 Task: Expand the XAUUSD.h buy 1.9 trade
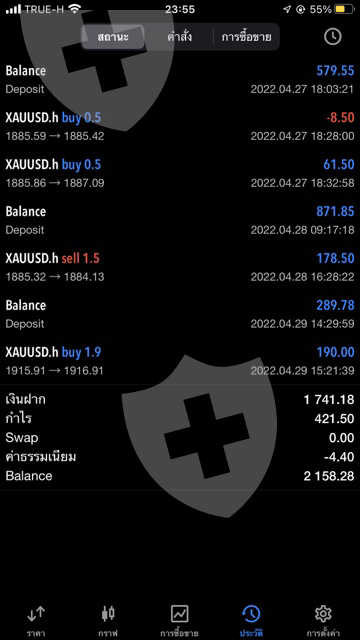coord(180,361)
